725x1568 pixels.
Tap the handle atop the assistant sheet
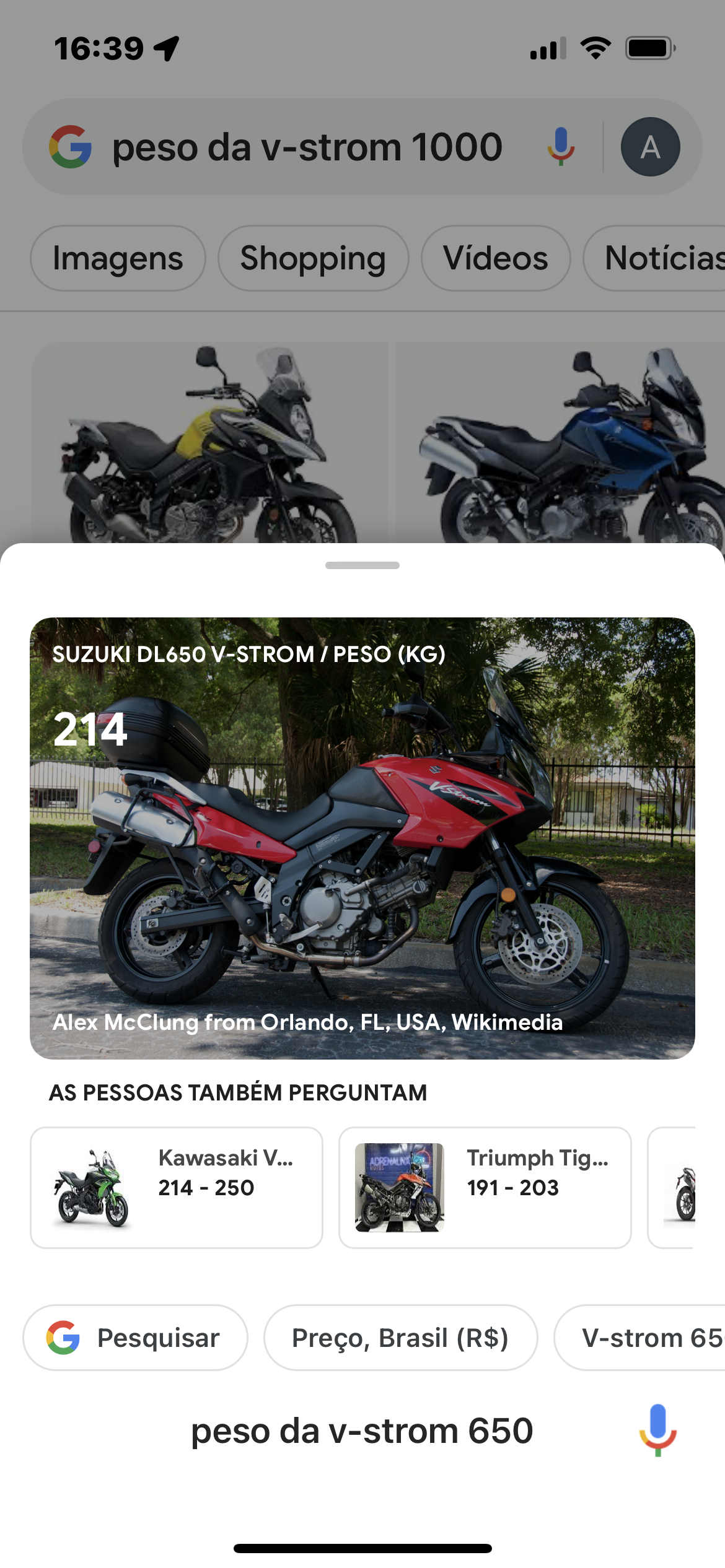pos(362,565)
